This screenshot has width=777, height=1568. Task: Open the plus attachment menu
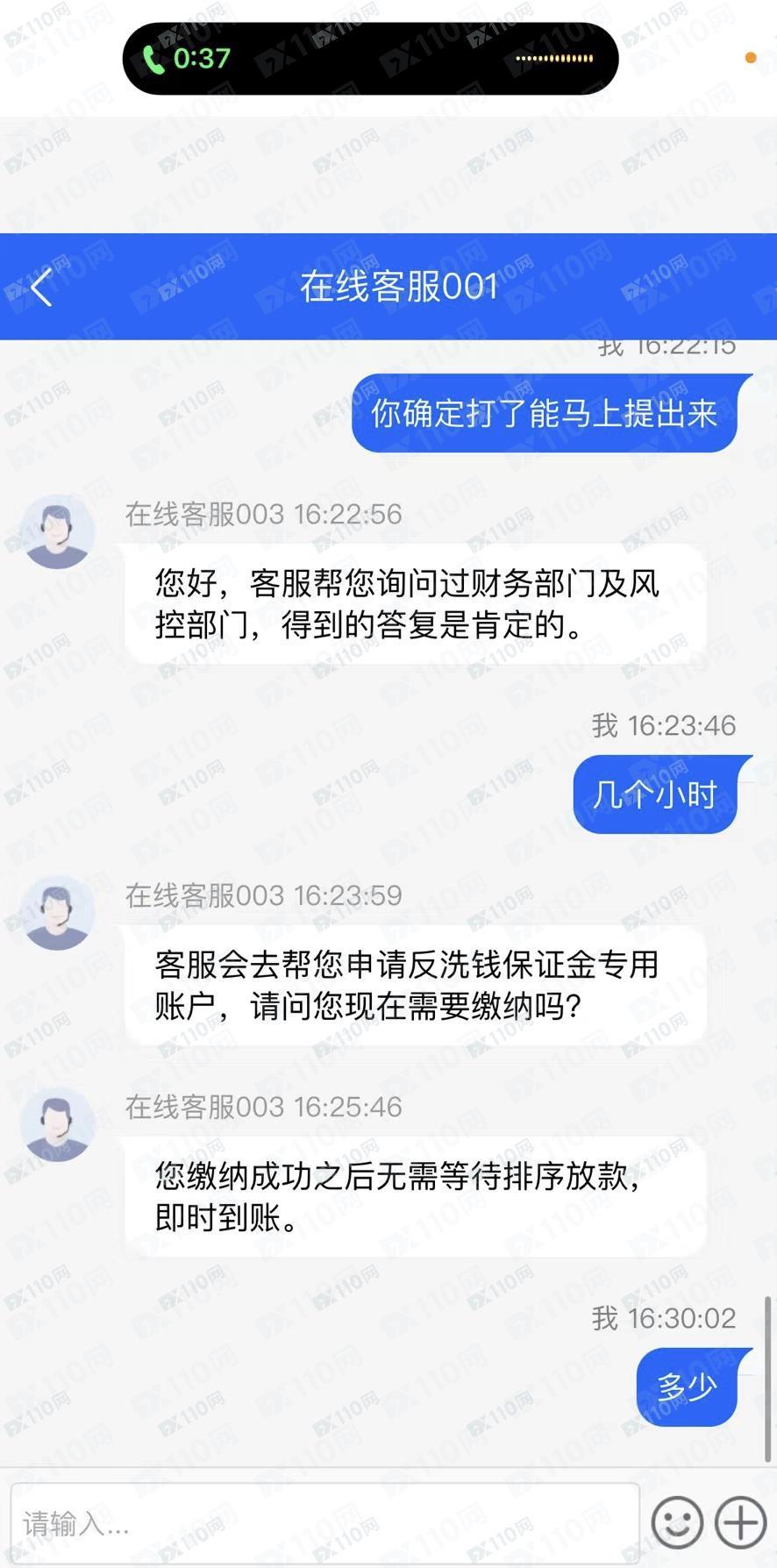point(741,1522)
